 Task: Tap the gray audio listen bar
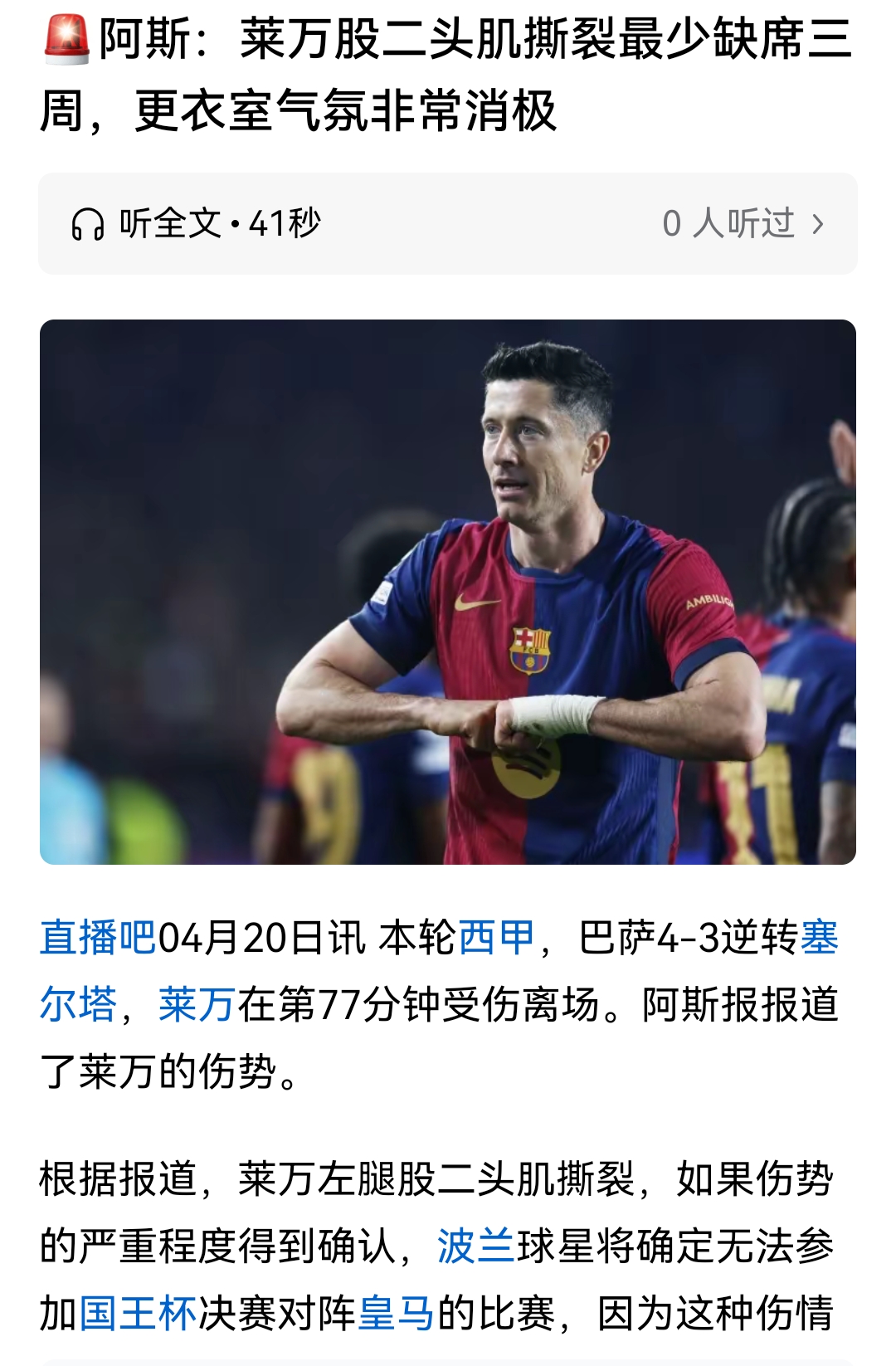[448, 221]
